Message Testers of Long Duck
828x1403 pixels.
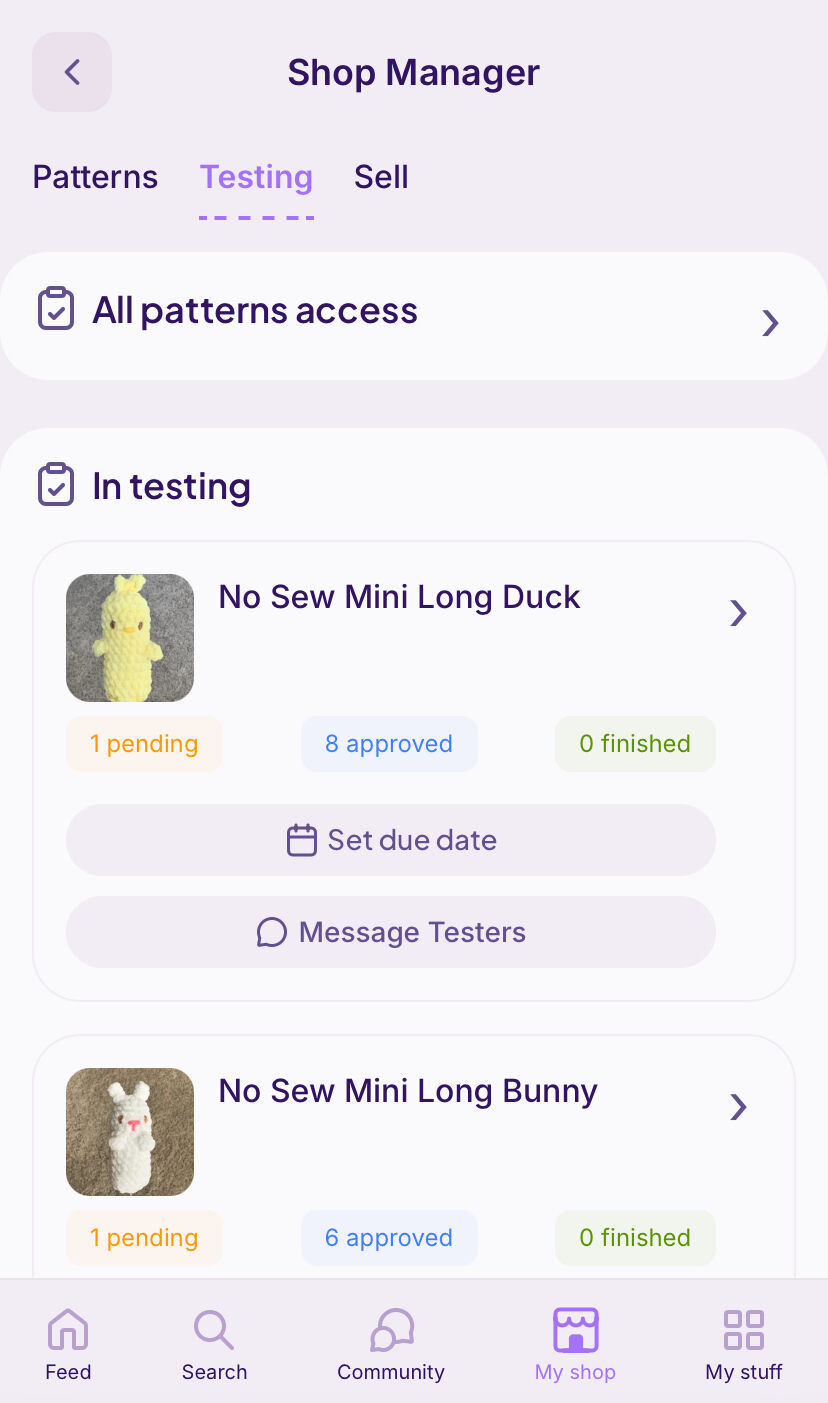(x=391, y=932)
